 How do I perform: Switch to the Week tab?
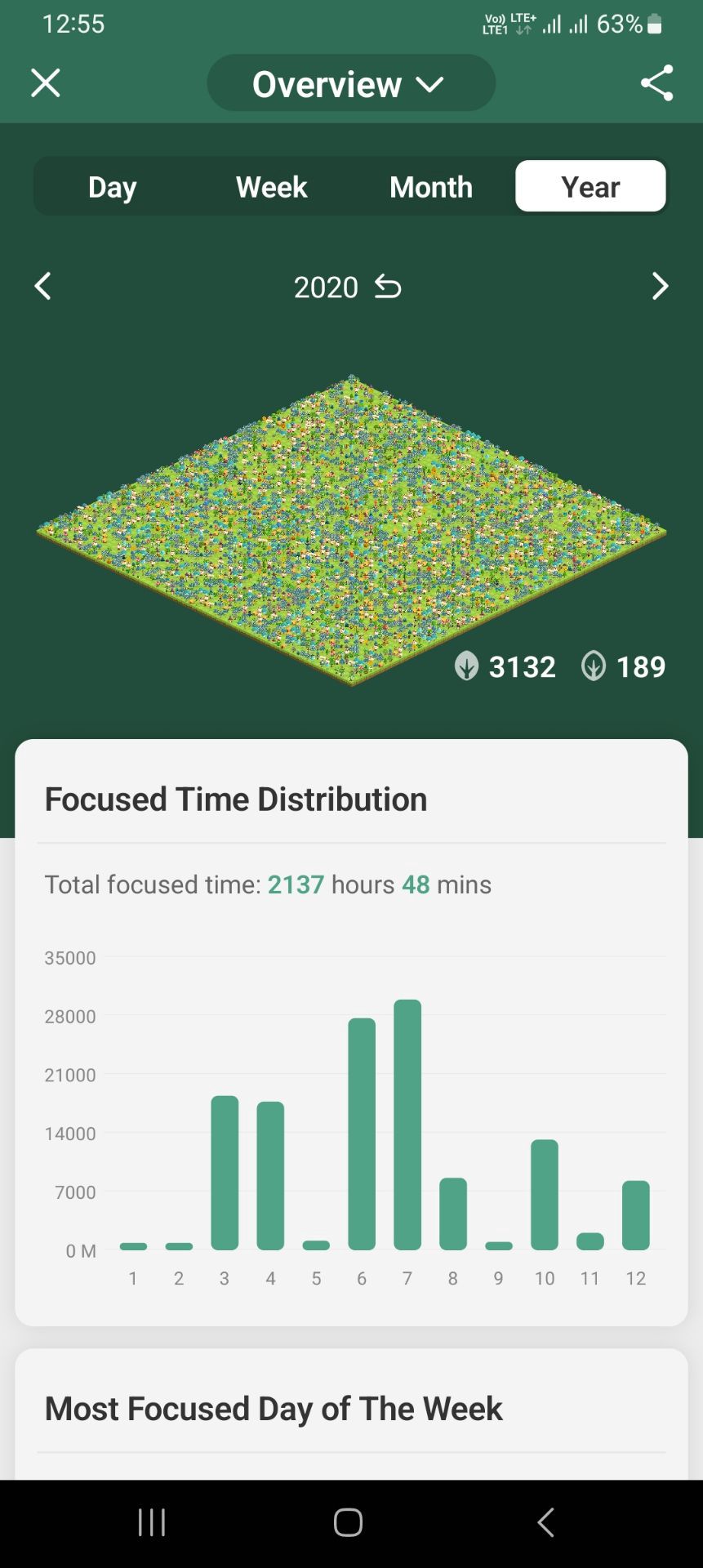pos(271,187)
